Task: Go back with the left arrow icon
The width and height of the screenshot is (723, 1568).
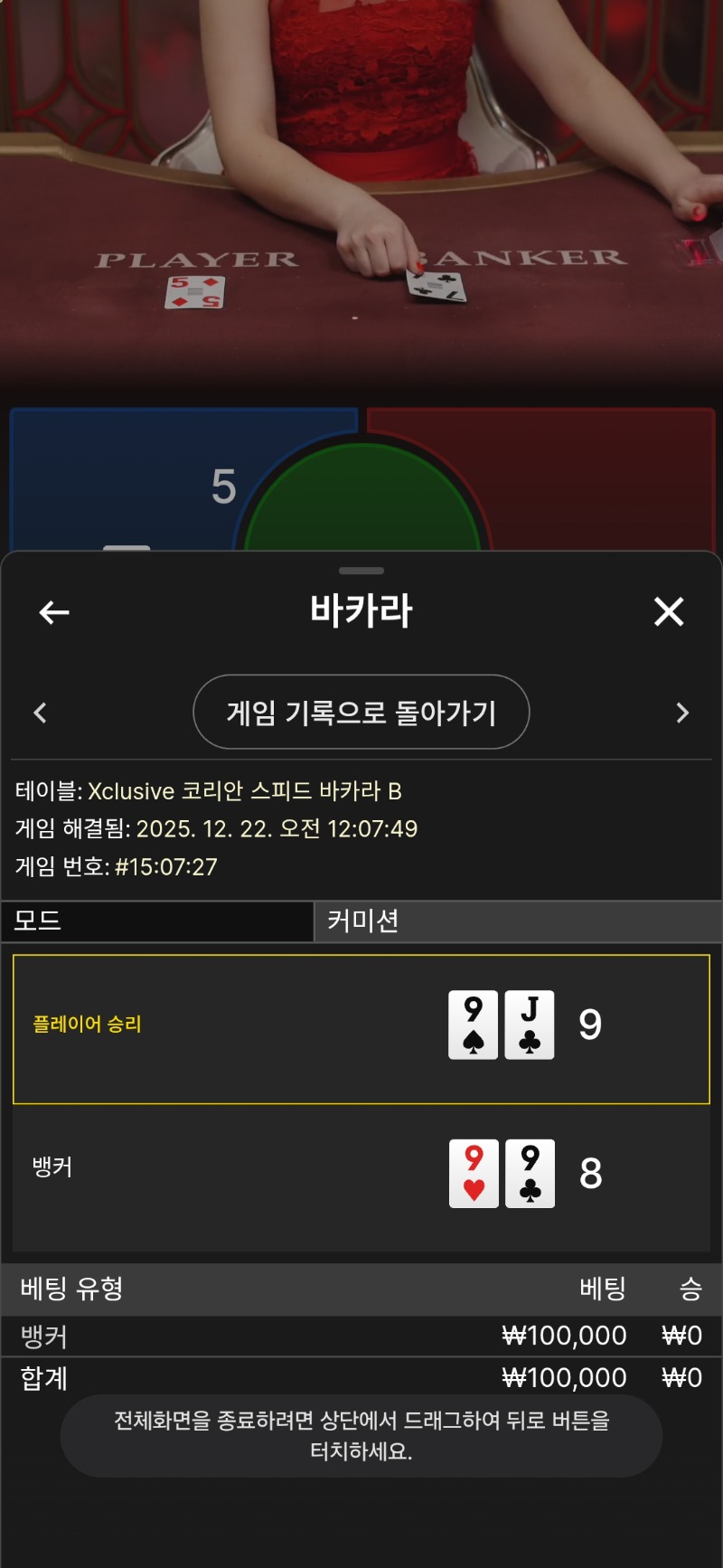Action: (54, 612)
